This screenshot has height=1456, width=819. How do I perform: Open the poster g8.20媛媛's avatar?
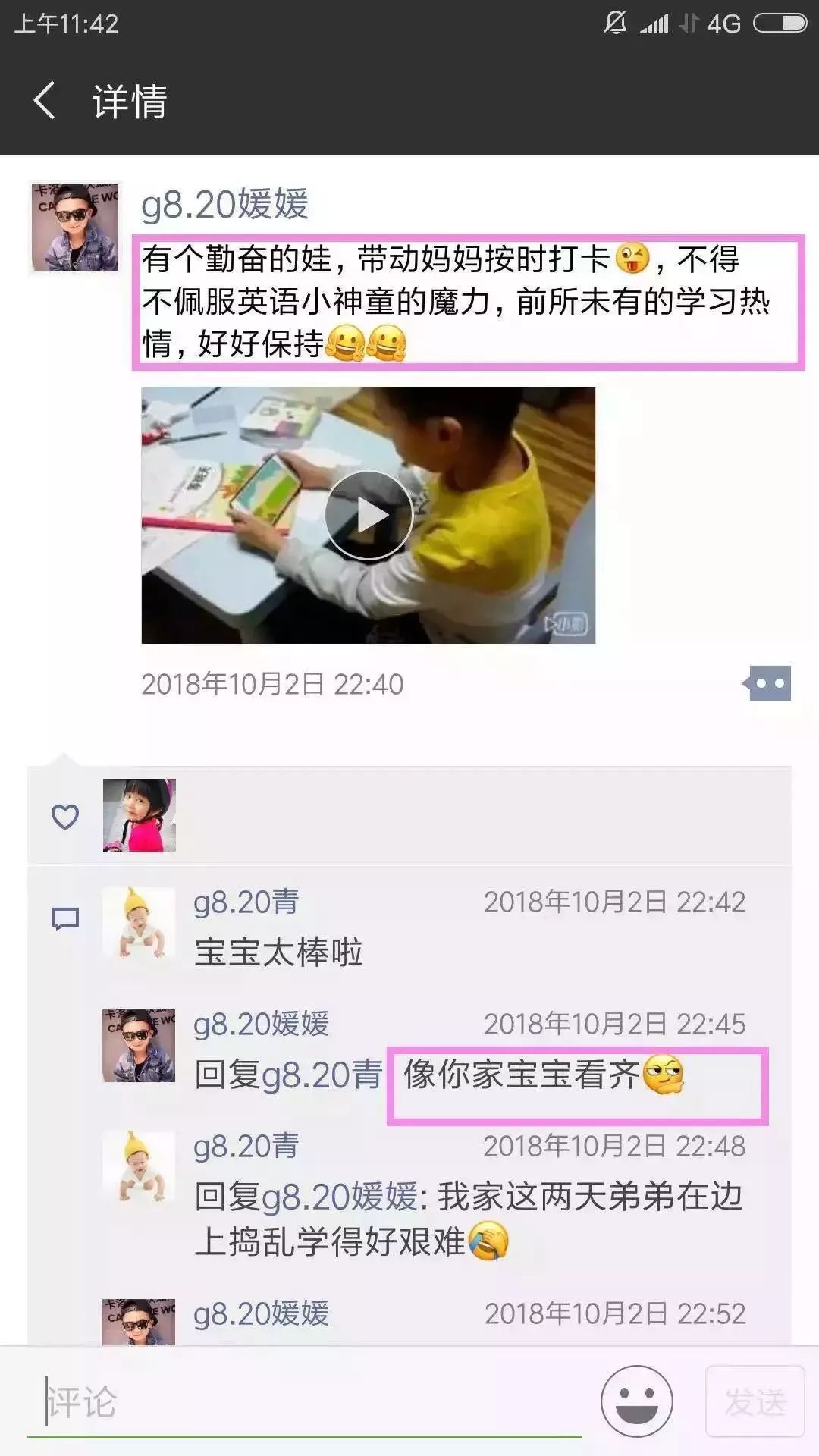click(x=75, y=227)
